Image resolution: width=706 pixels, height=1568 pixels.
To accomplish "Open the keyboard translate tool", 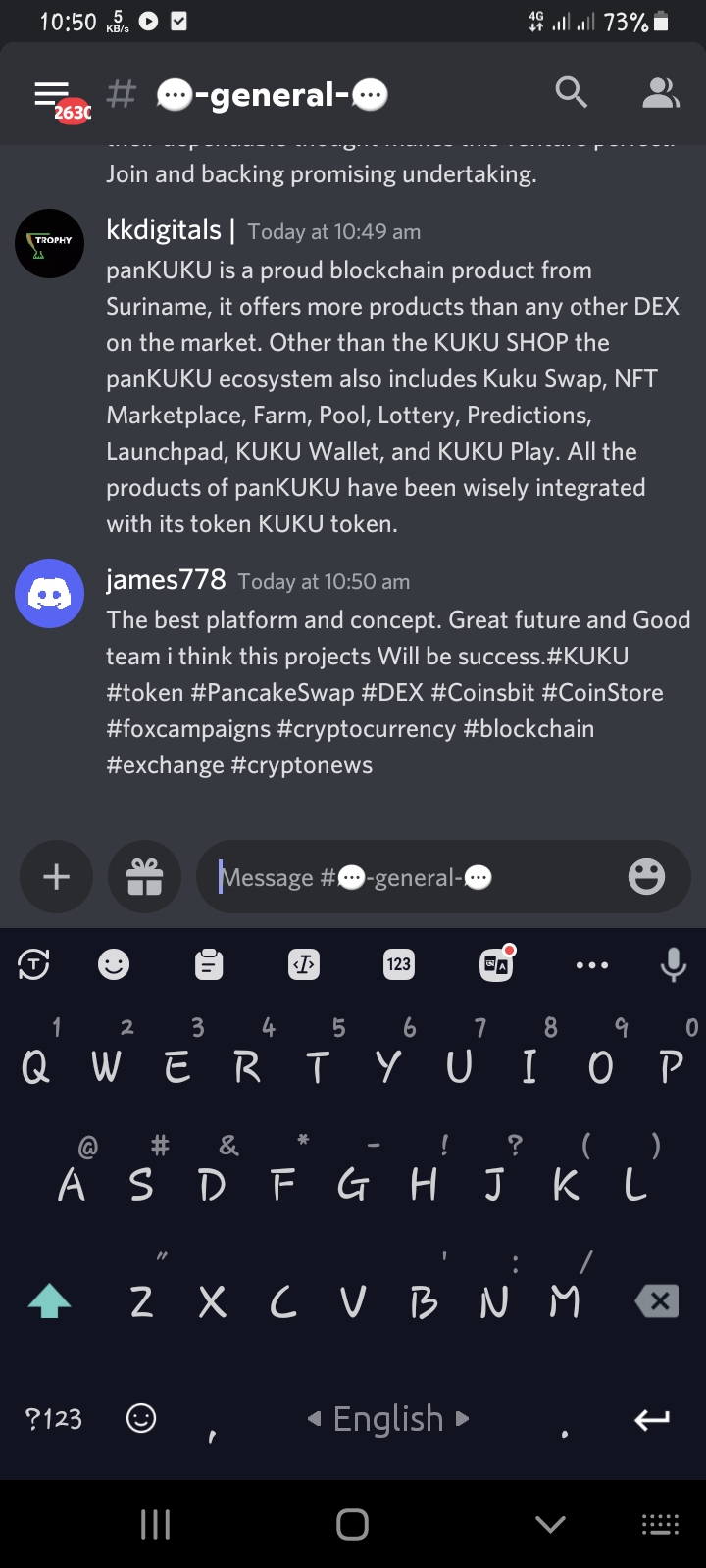I will pos(496,964).
